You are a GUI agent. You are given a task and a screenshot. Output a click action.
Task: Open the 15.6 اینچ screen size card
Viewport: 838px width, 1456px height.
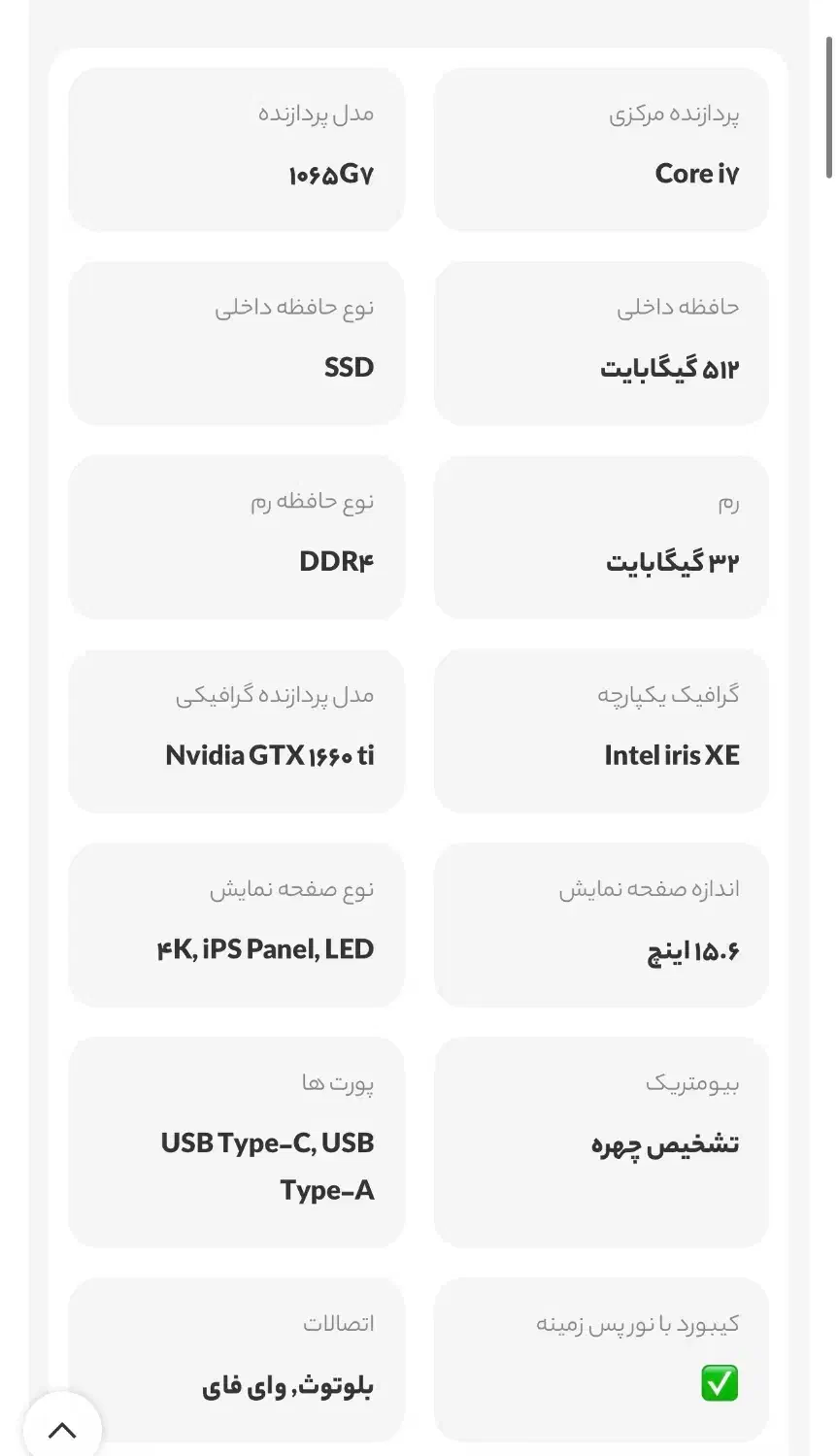click(600, 925)
